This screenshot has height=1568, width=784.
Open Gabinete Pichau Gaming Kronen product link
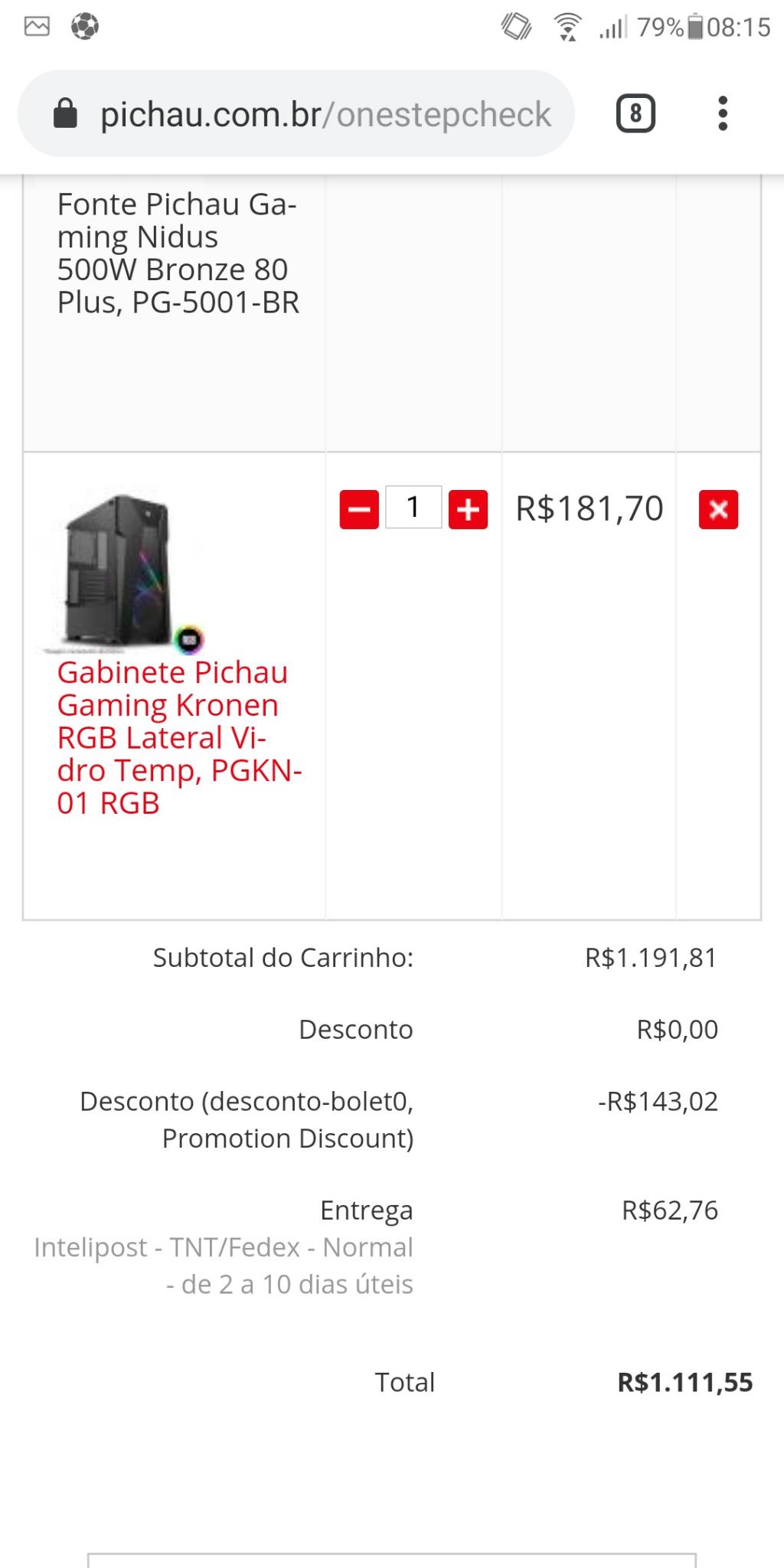(180, 737)
